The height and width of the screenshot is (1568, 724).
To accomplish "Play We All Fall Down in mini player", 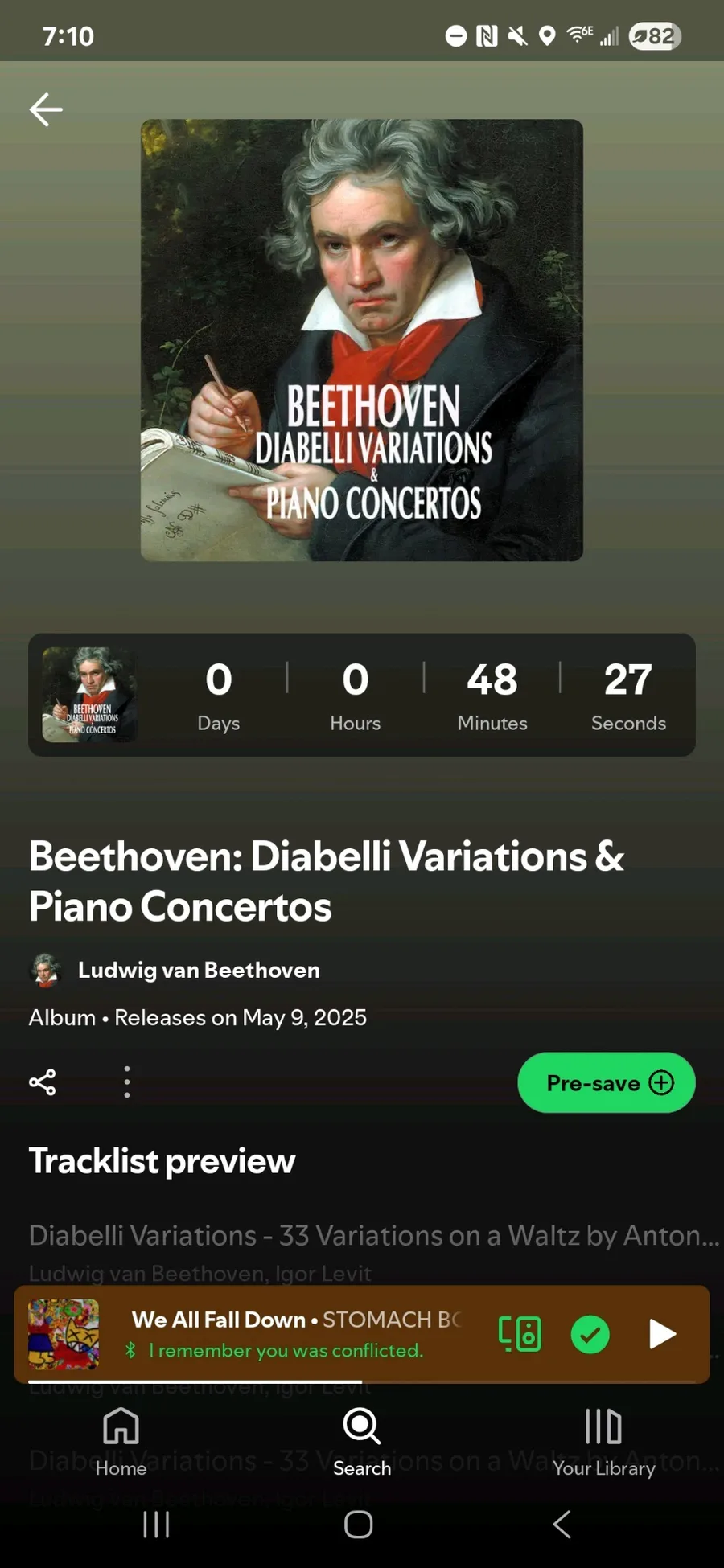I will click(x=662, y=1334).
